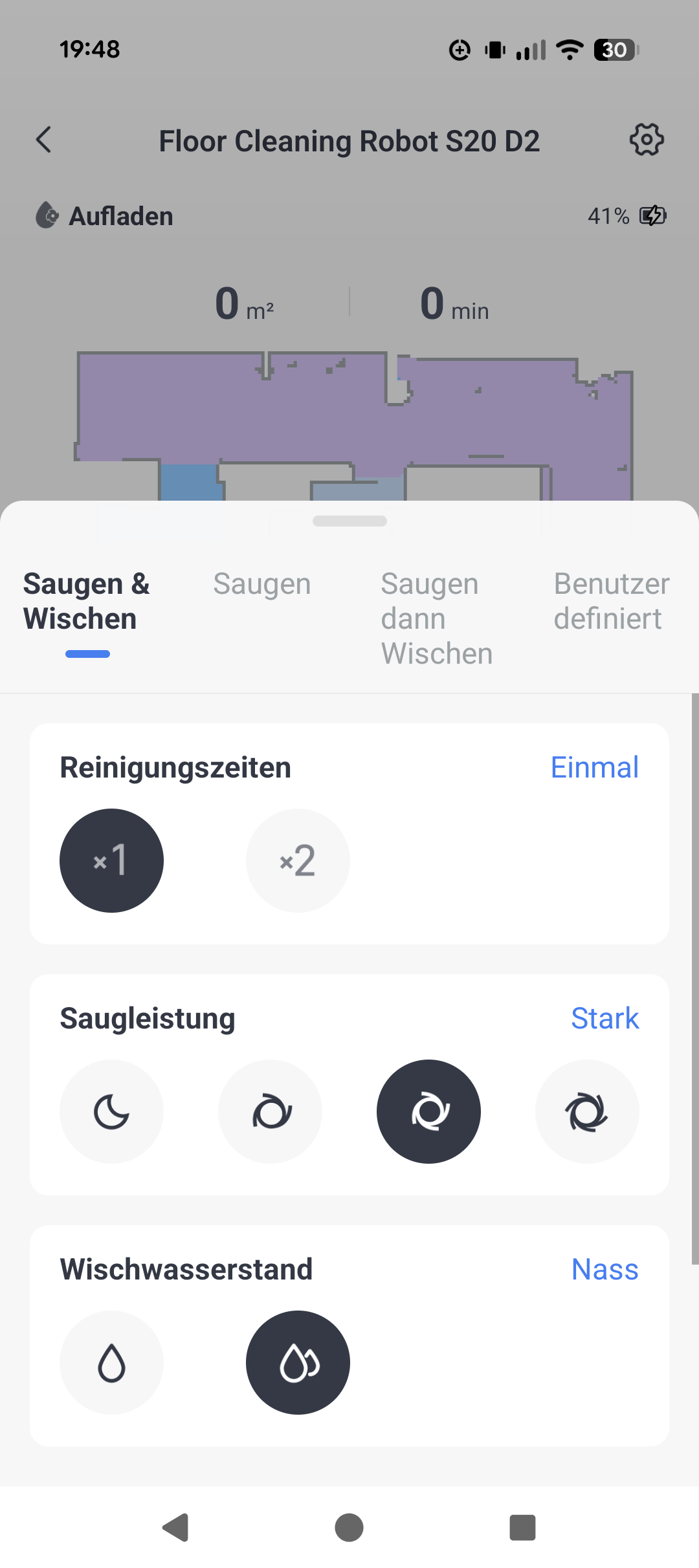Go back using the top-left arrow

44,140
